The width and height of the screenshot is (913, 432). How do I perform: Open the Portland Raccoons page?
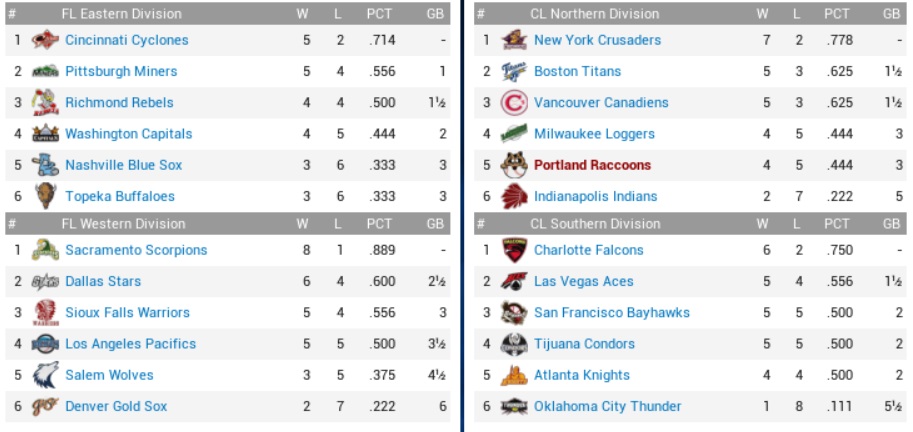592,165
